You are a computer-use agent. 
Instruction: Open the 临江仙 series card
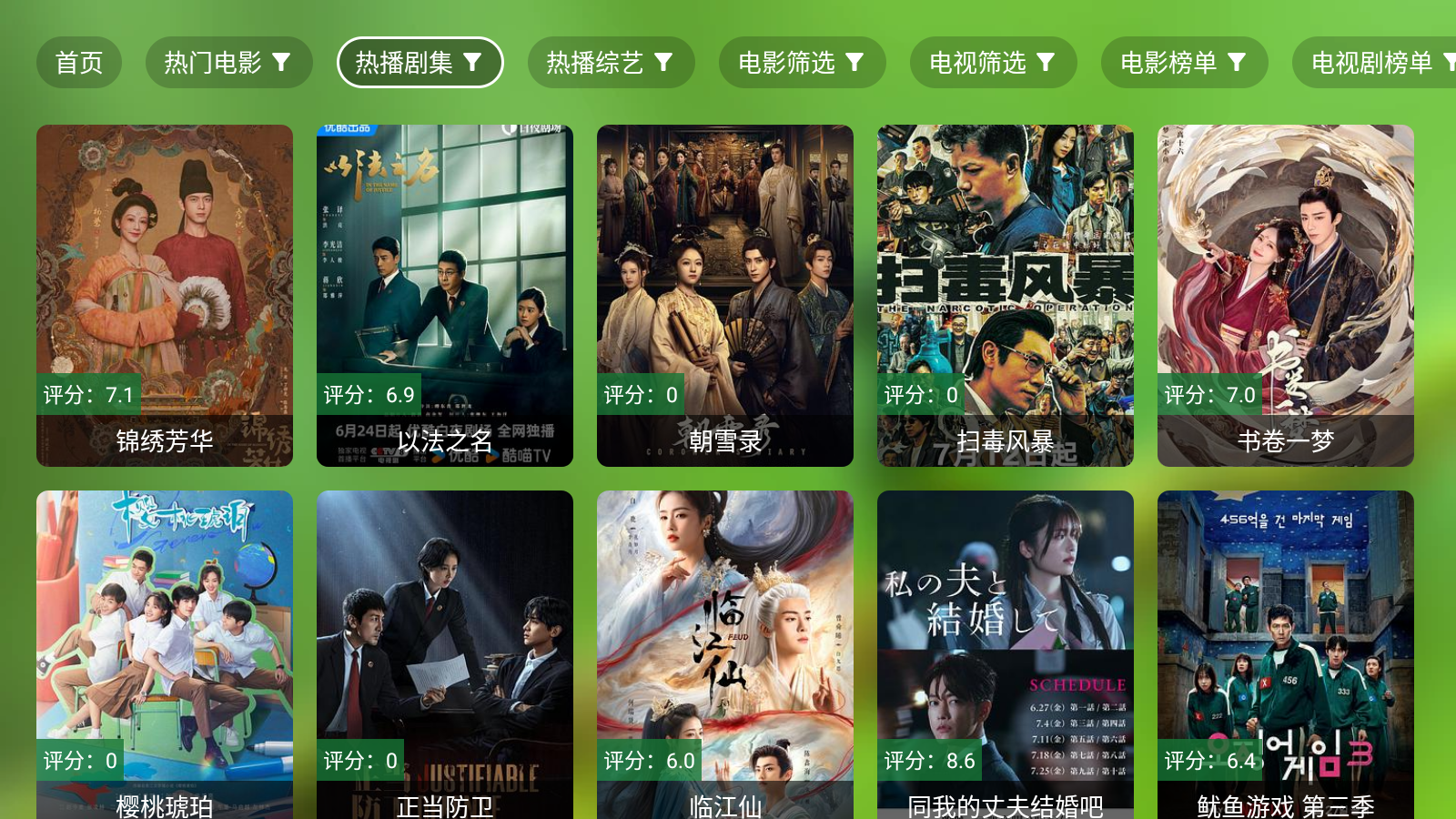point(725,655)
